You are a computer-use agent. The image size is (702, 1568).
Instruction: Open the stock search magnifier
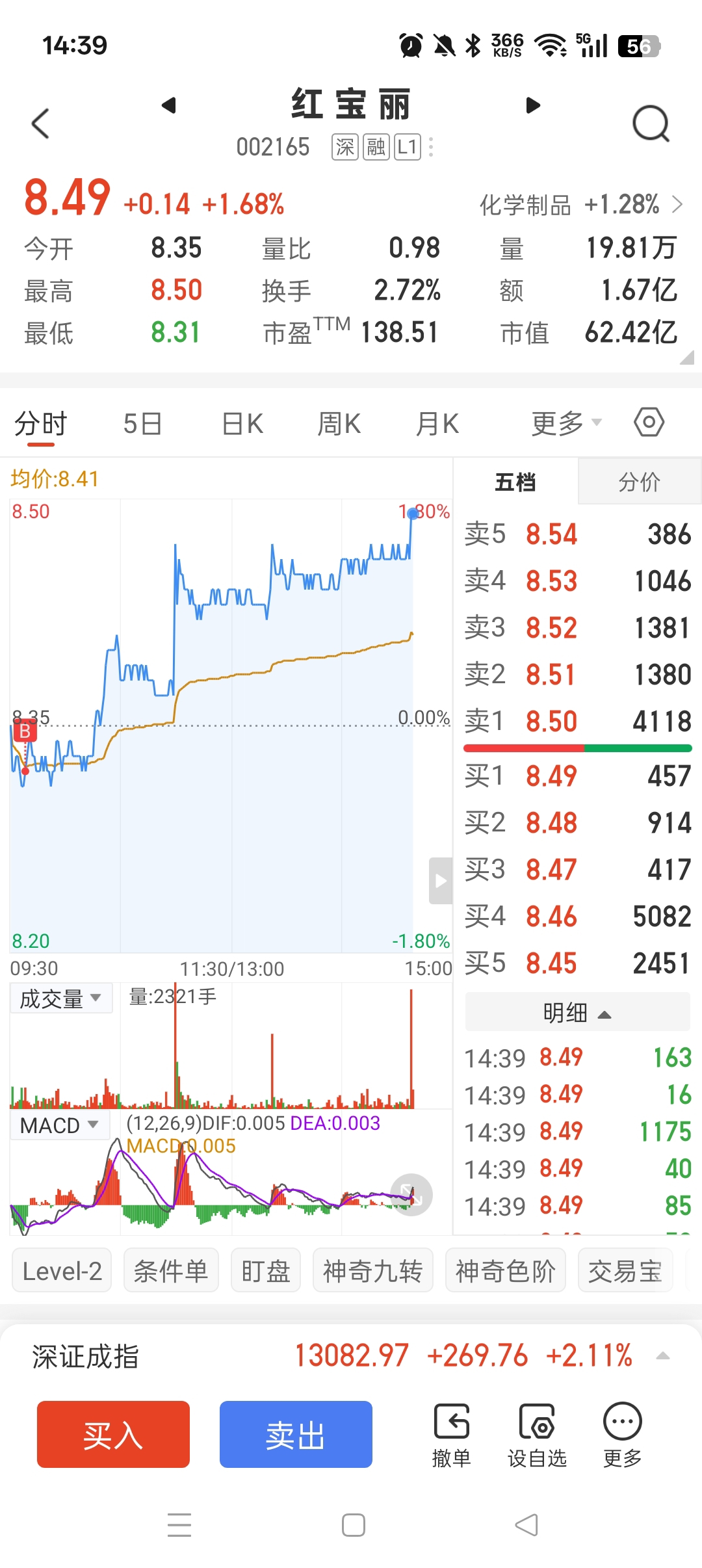[651, 124]
